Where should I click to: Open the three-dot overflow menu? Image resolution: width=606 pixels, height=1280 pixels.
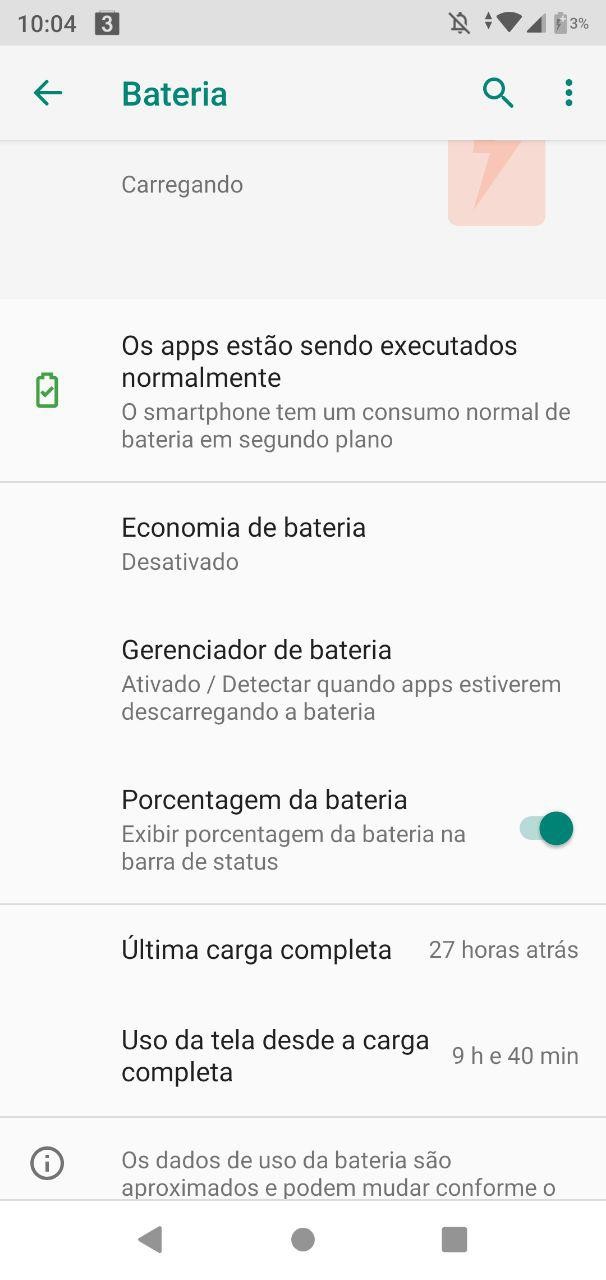tap(568, 93)
